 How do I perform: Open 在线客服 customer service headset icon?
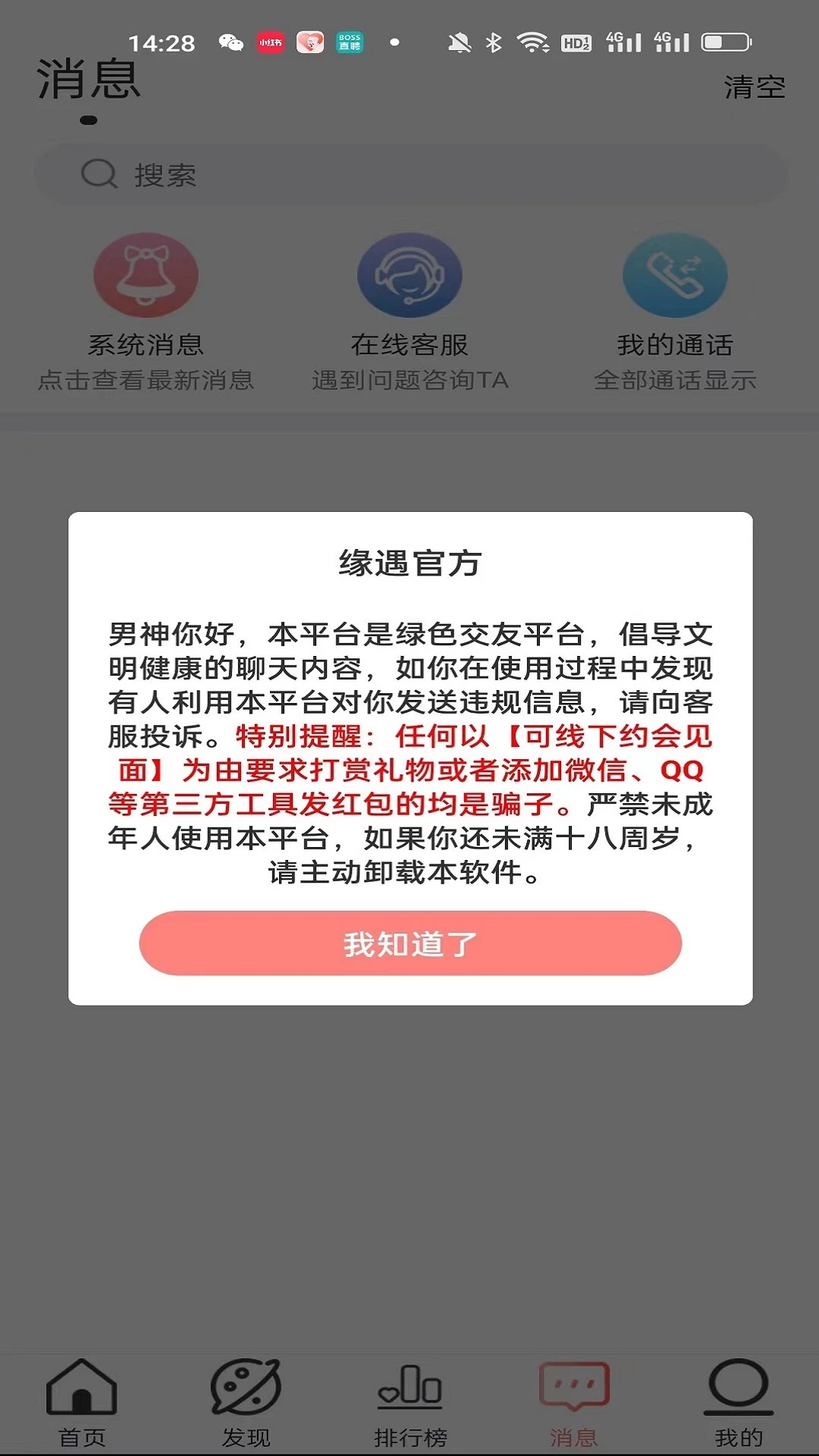coord(409,275)
